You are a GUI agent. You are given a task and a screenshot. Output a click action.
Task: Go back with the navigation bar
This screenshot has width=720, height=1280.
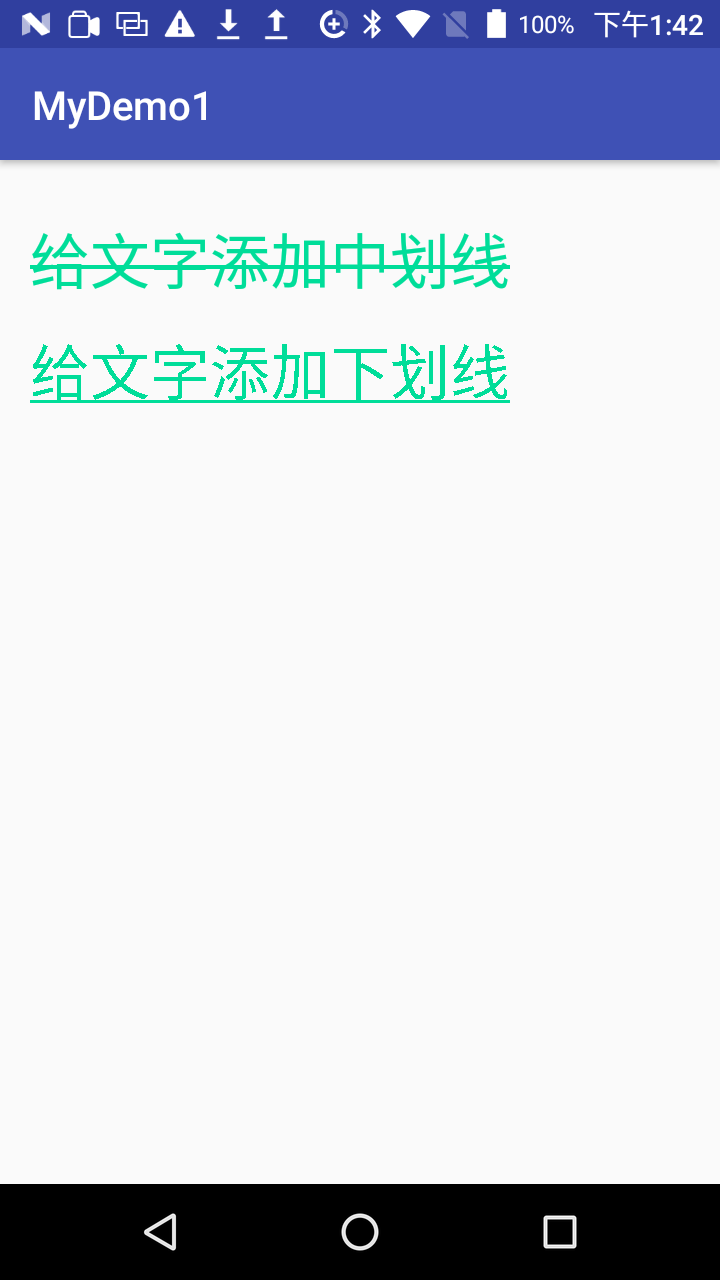[x=161, y=1232]
